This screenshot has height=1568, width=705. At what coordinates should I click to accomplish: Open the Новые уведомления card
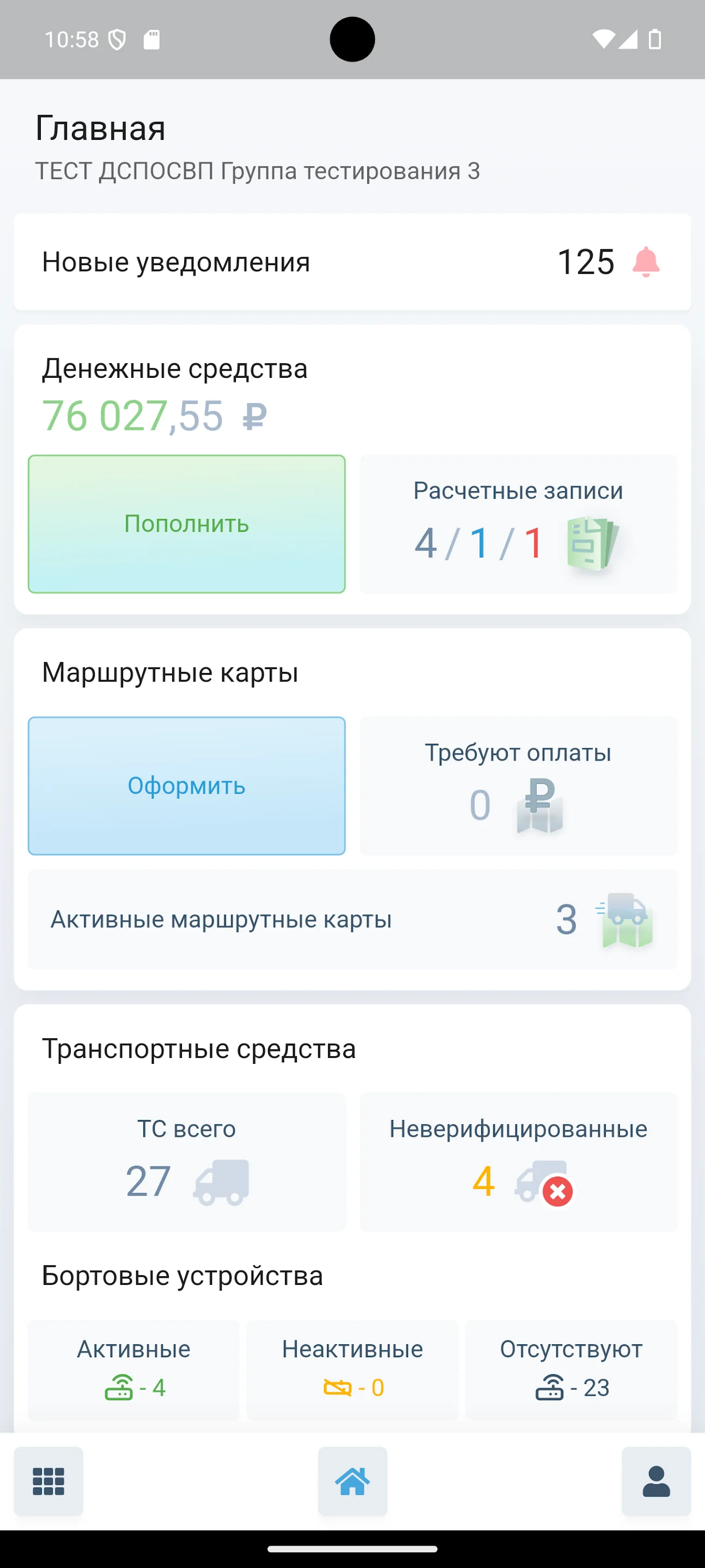tap(352, 262)
